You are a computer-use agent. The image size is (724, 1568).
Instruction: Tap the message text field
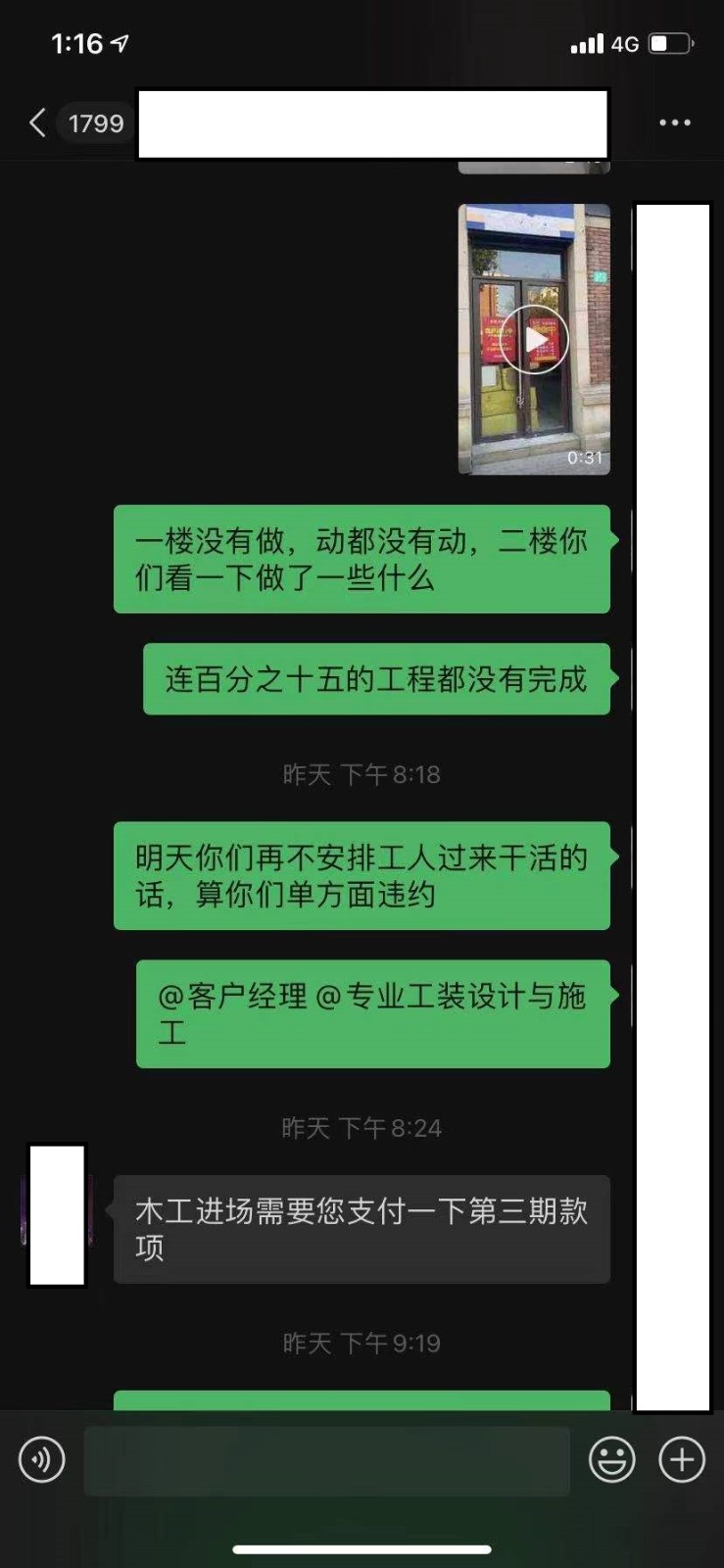pyautogui.click(x=326, y=1460)
